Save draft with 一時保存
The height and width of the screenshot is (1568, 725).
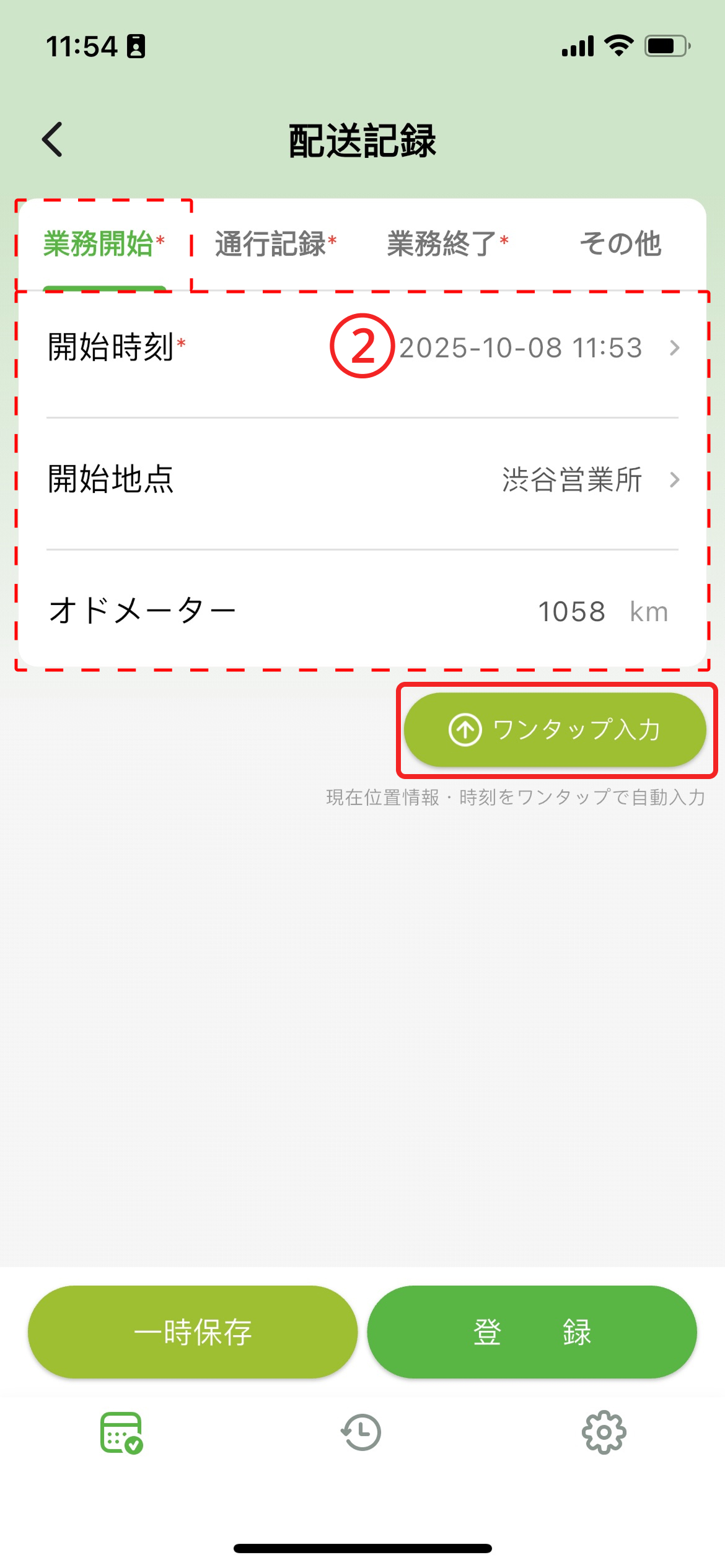pyautogui.click(x=193, y=1332)
